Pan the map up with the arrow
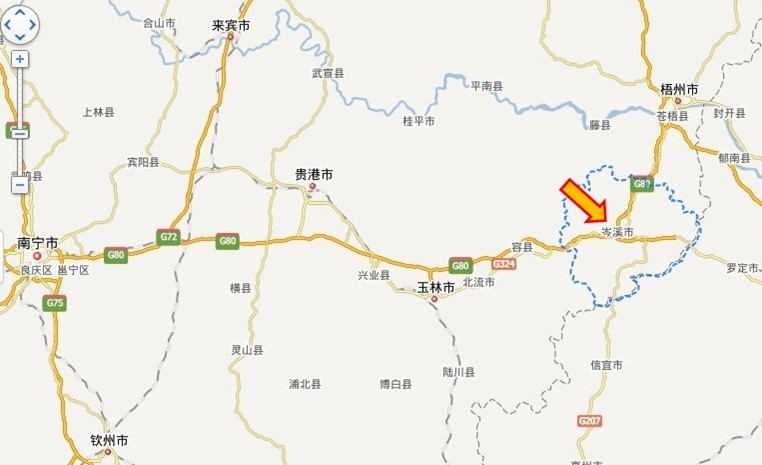Viewport: 762px width, 465px height. 20,12
